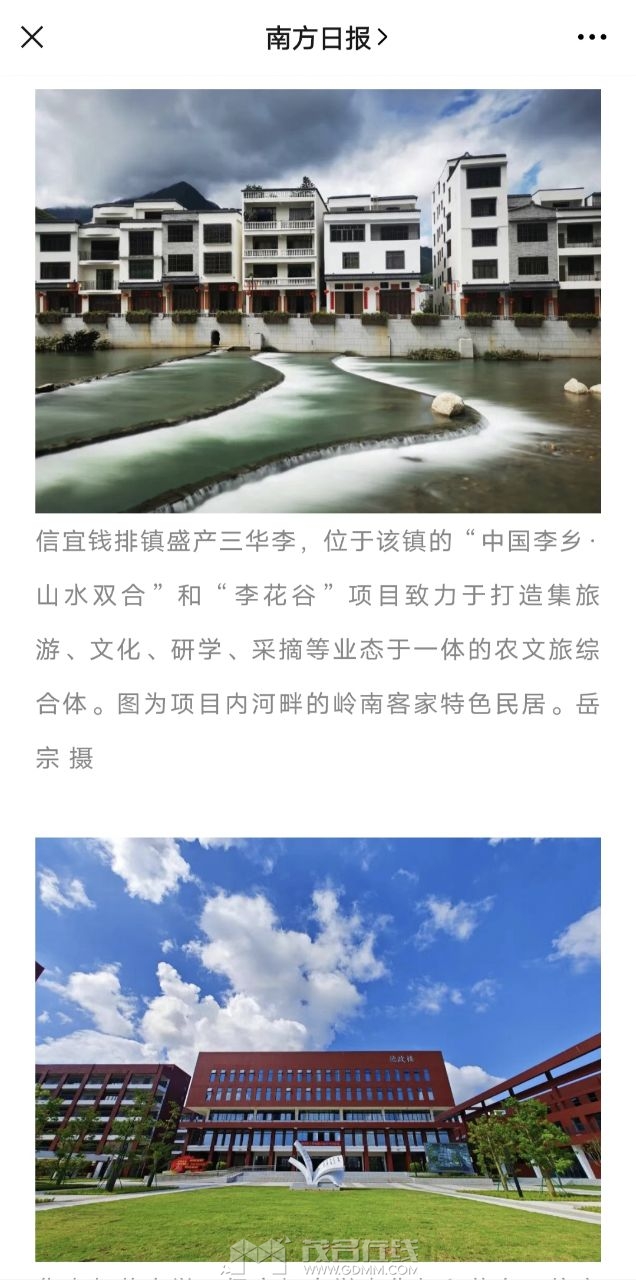Open the 南方日报 account page
This screenshot has height=1280, width=636.
[x=326, y=38]
